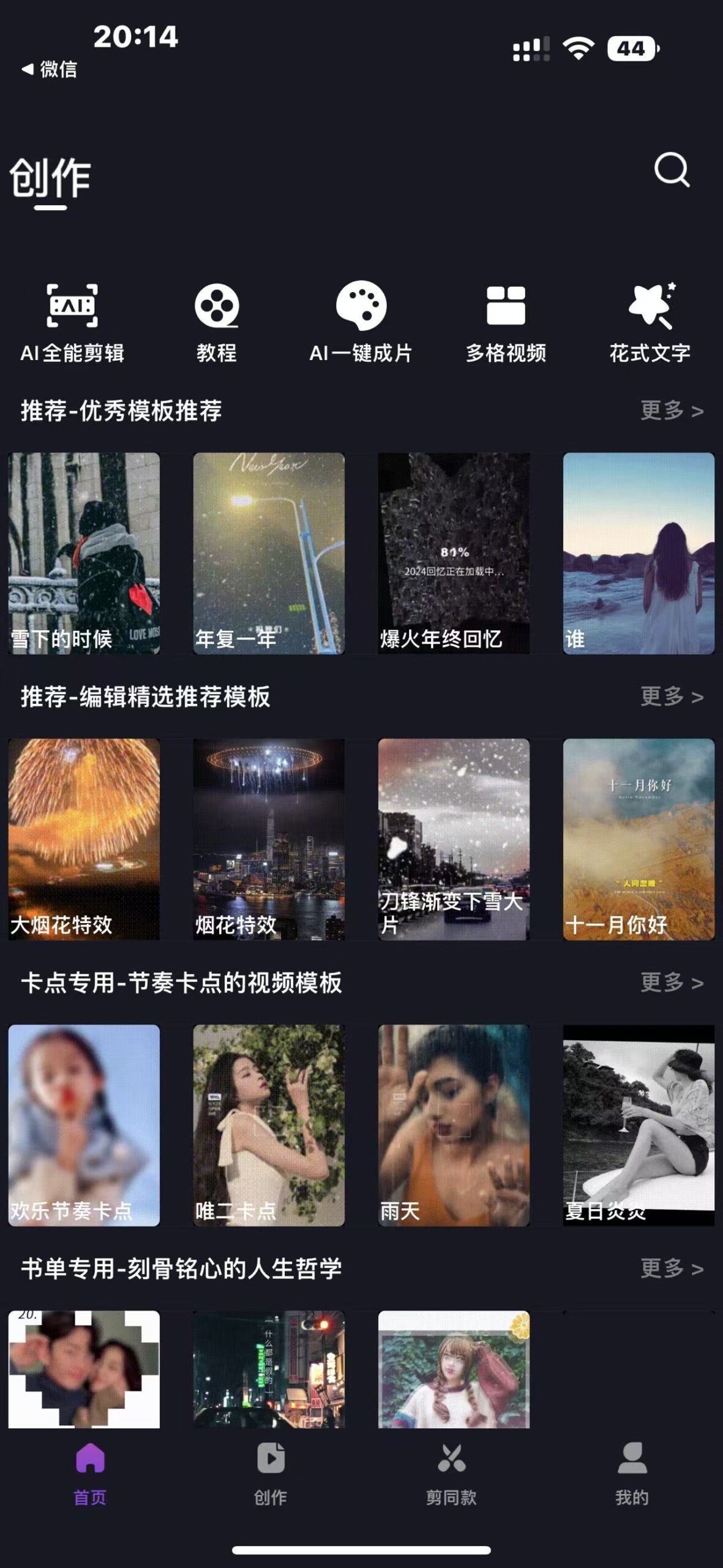This screenshot has width=723, height=1568.
Task: View 更多 for 推荐-编辑精选推荐模板
Action: point(671,696)
